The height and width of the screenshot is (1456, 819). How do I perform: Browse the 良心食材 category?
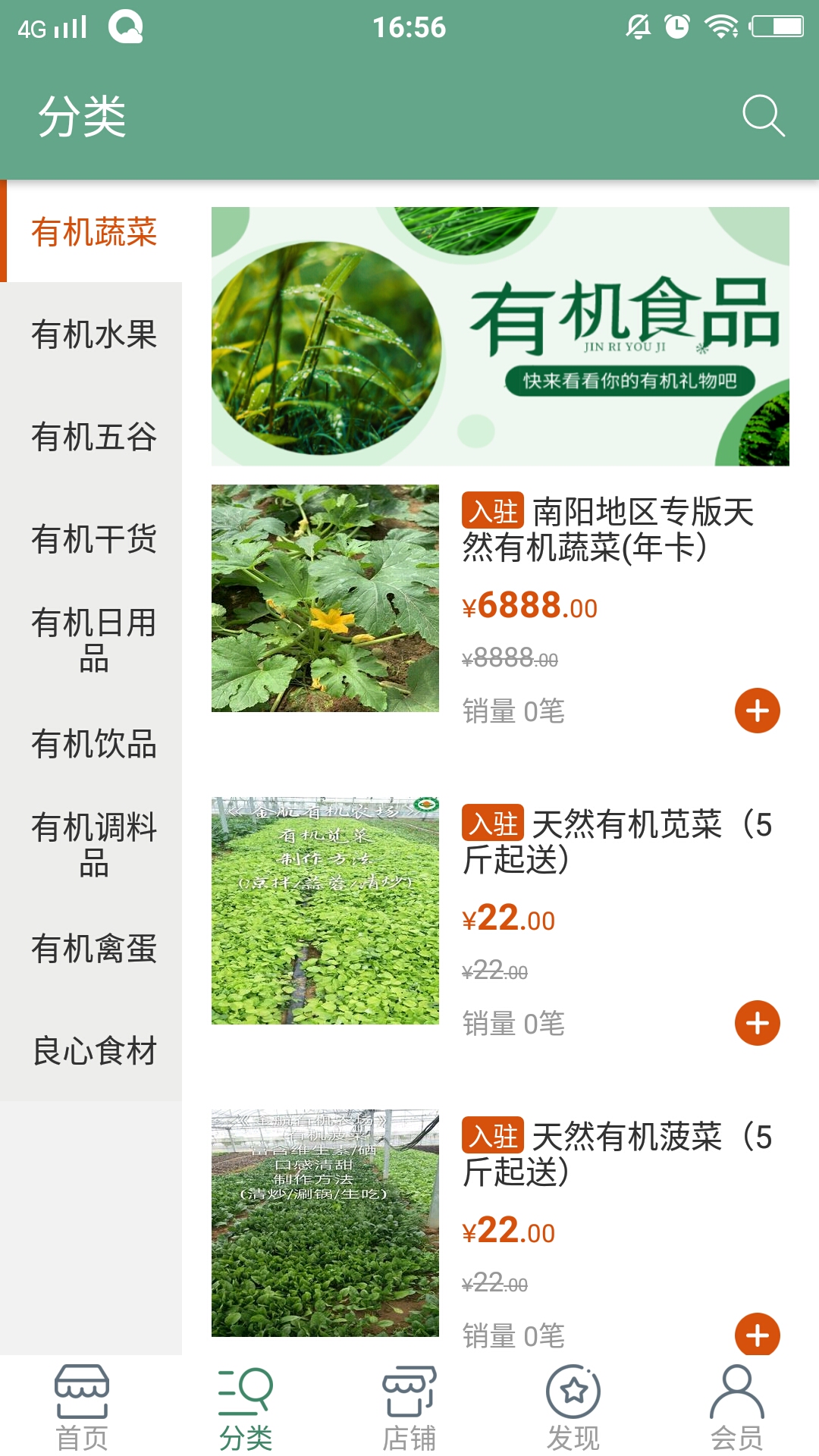point(93,1051)
